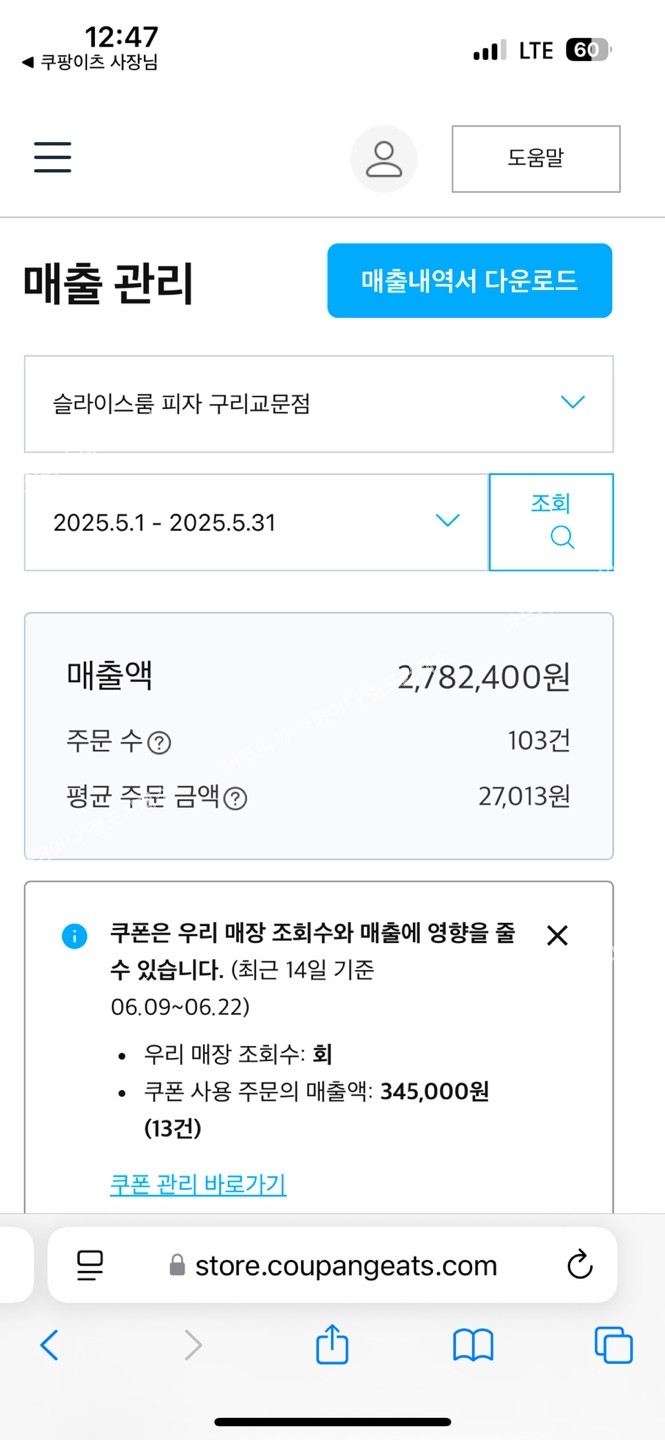Dismiss the coupon info banner
This screenshot has height=1440, width=665.
tap(557, 936)
